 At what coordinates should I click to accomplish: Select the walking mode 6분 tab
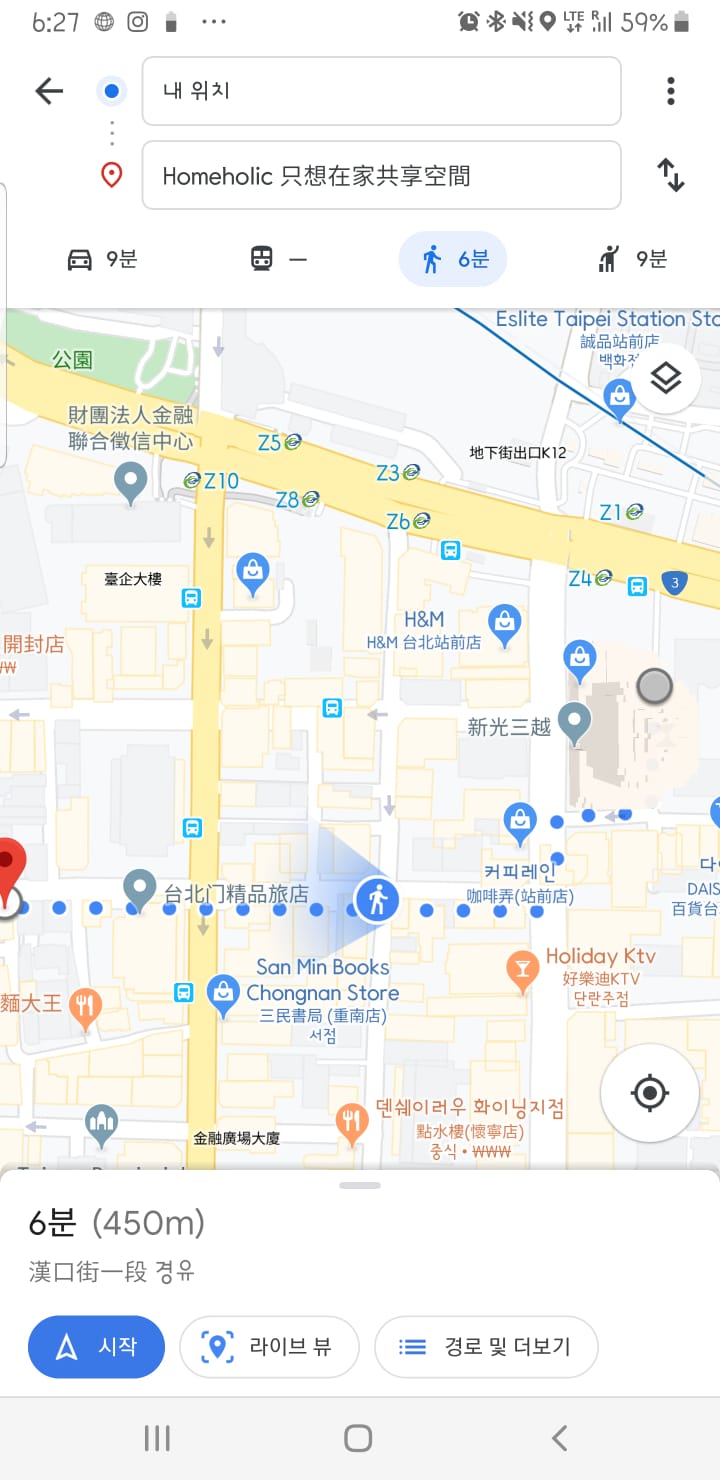453,260
